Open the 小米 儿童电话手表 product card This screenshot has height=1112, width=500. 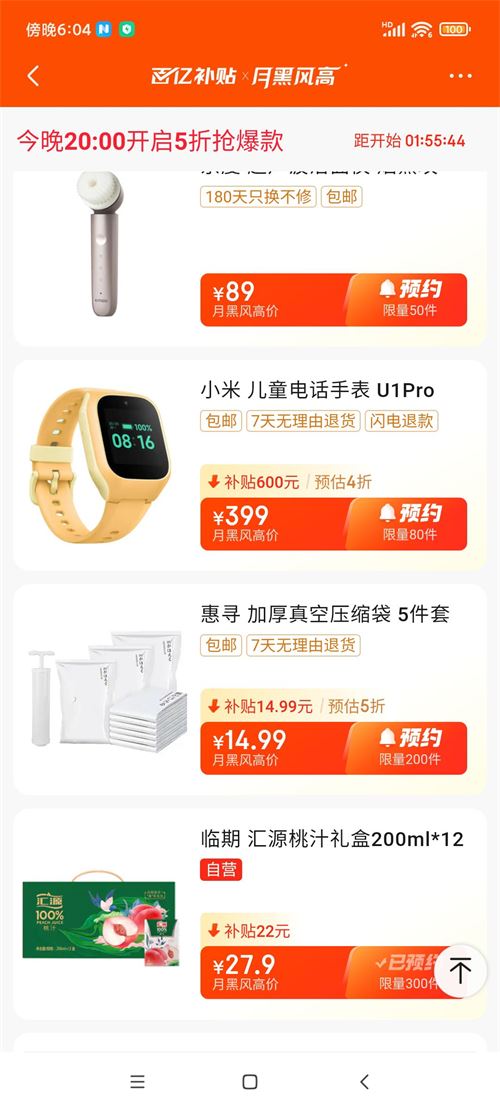[x=250, y=465]
